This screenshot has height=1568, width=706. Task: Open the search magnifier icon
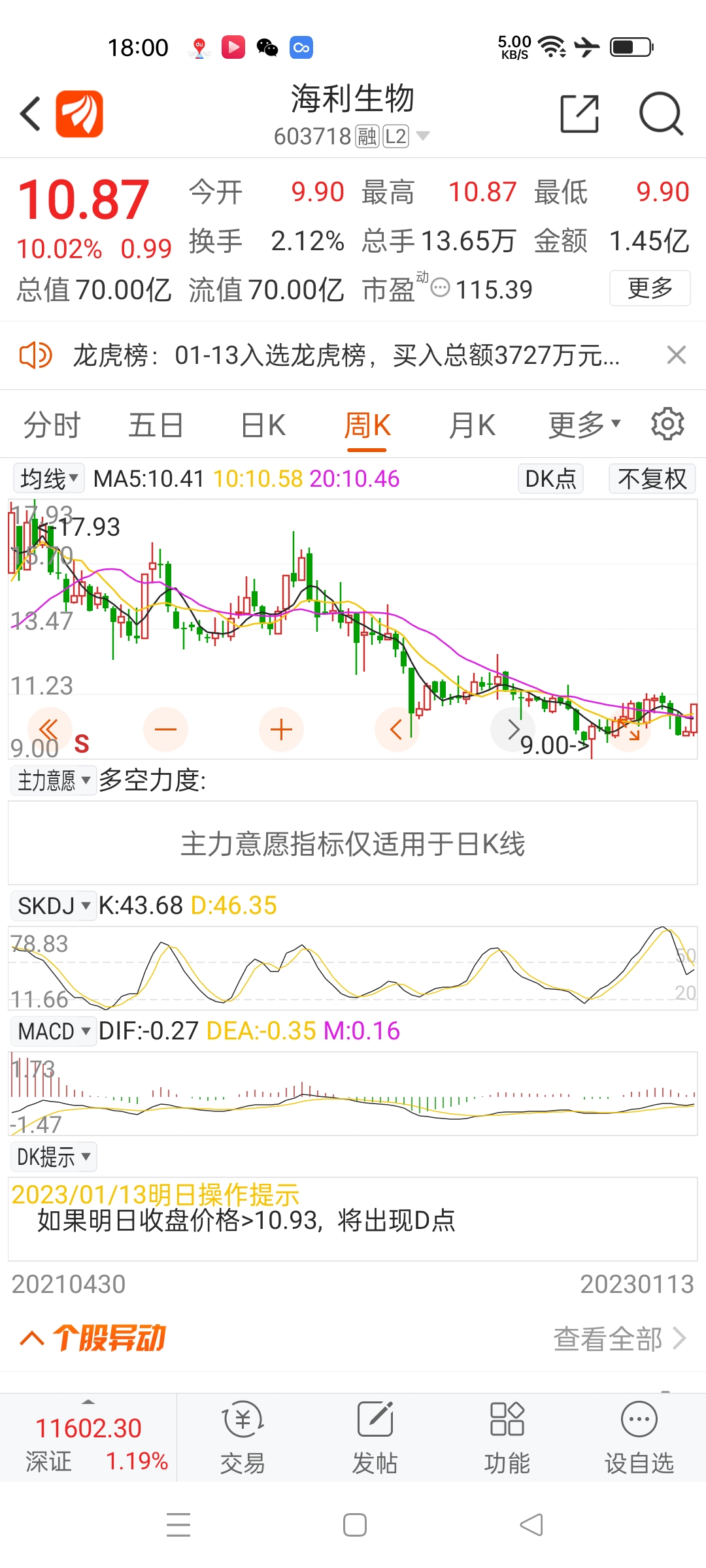tap(661, 114)
